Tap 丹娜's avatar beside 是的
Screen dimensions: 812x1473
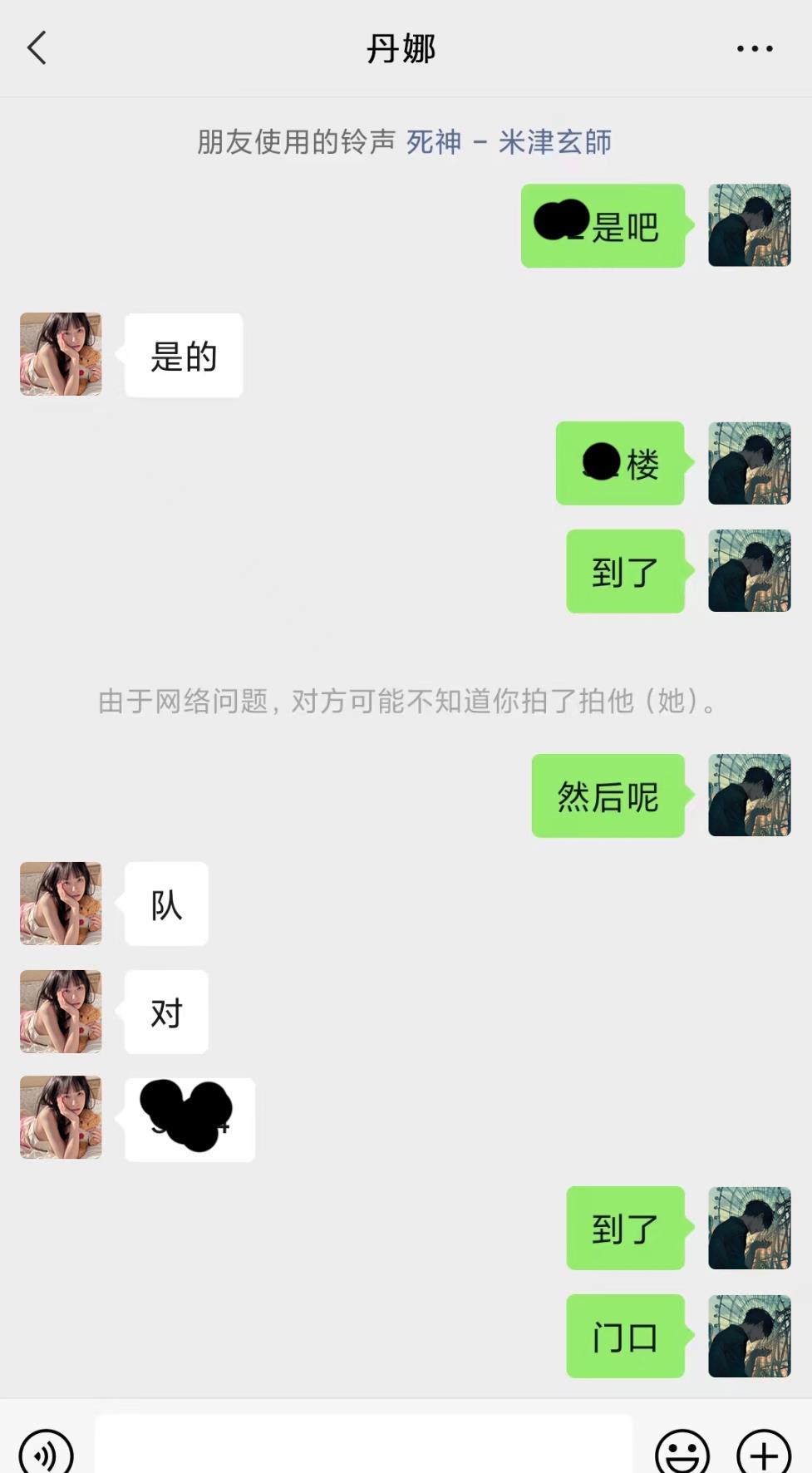click(61, 354)
